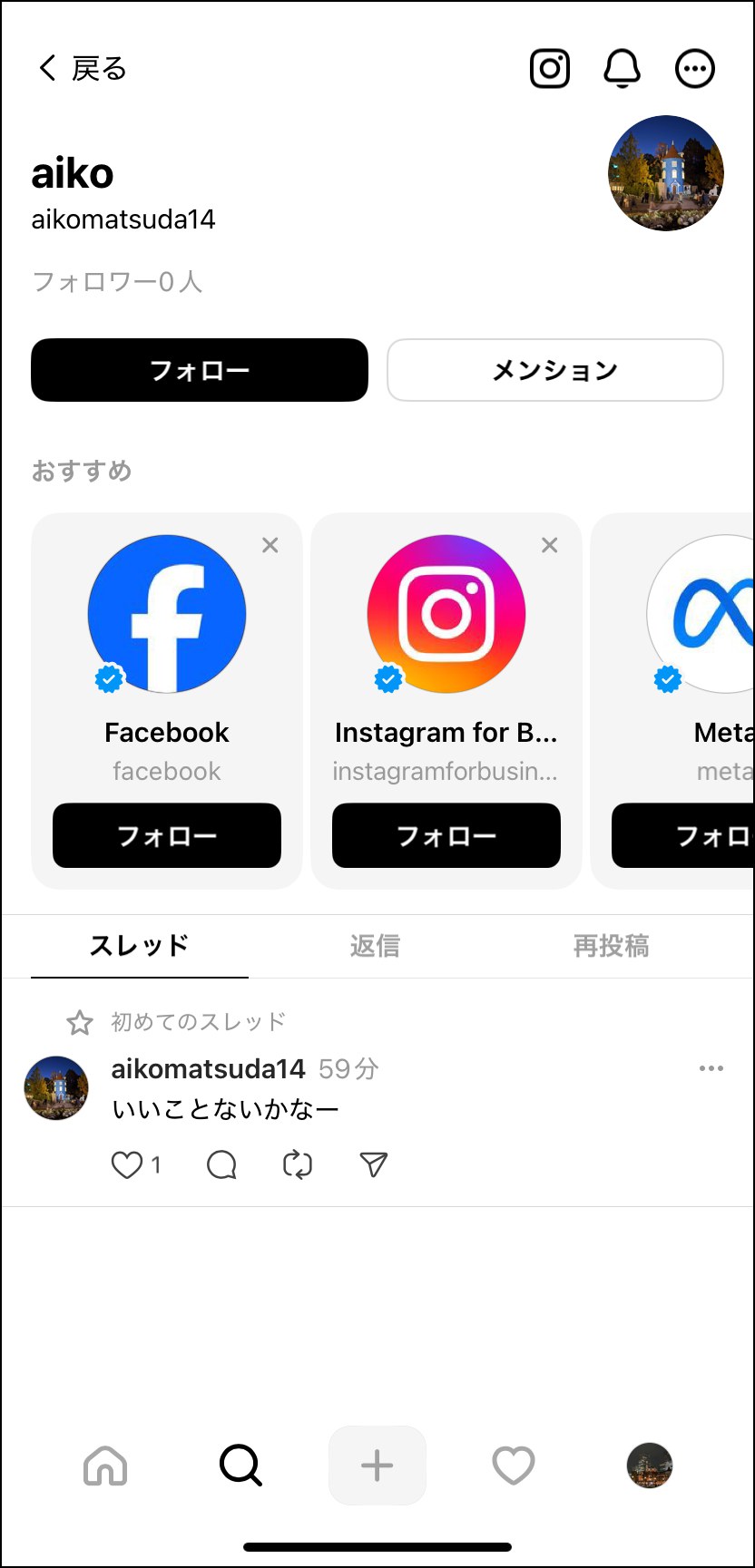Like the いいことないかなー thread
The height and width of the screenshot is (1568, 755).
pyautogui.click(x=127, y=1165)
